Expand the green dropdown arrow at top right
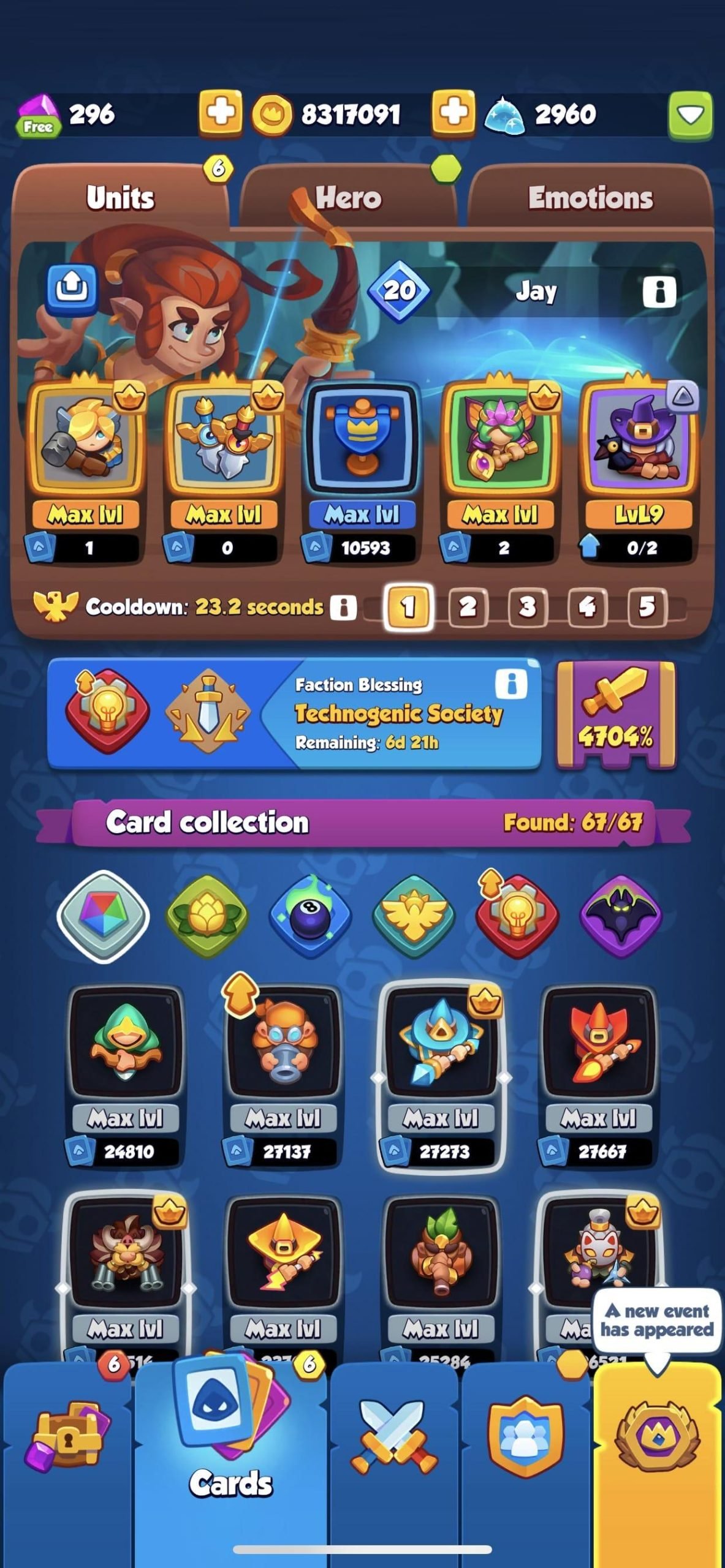The height and width of the screenshot is (1568, 725). (690, 115)
